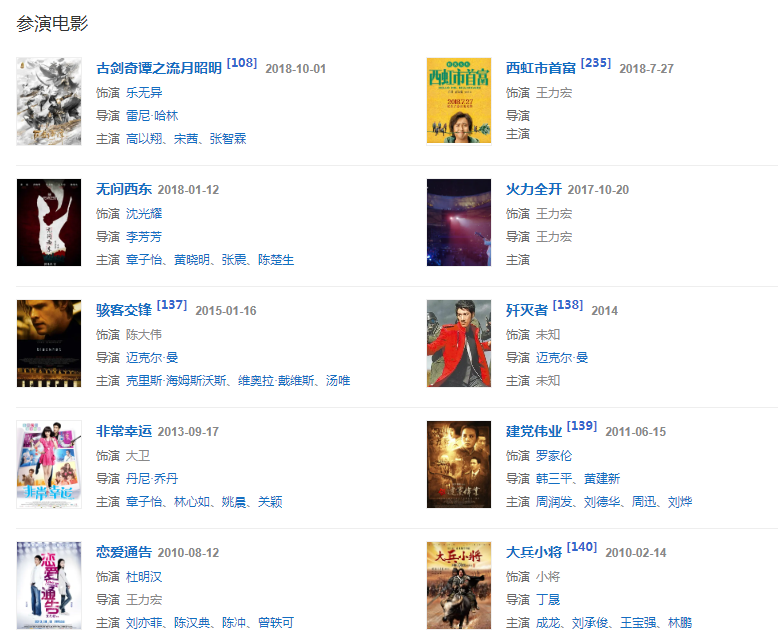Tap the 歼灭者 poster thumbnail
Screen dimensions: 778x643
[459, 343]
